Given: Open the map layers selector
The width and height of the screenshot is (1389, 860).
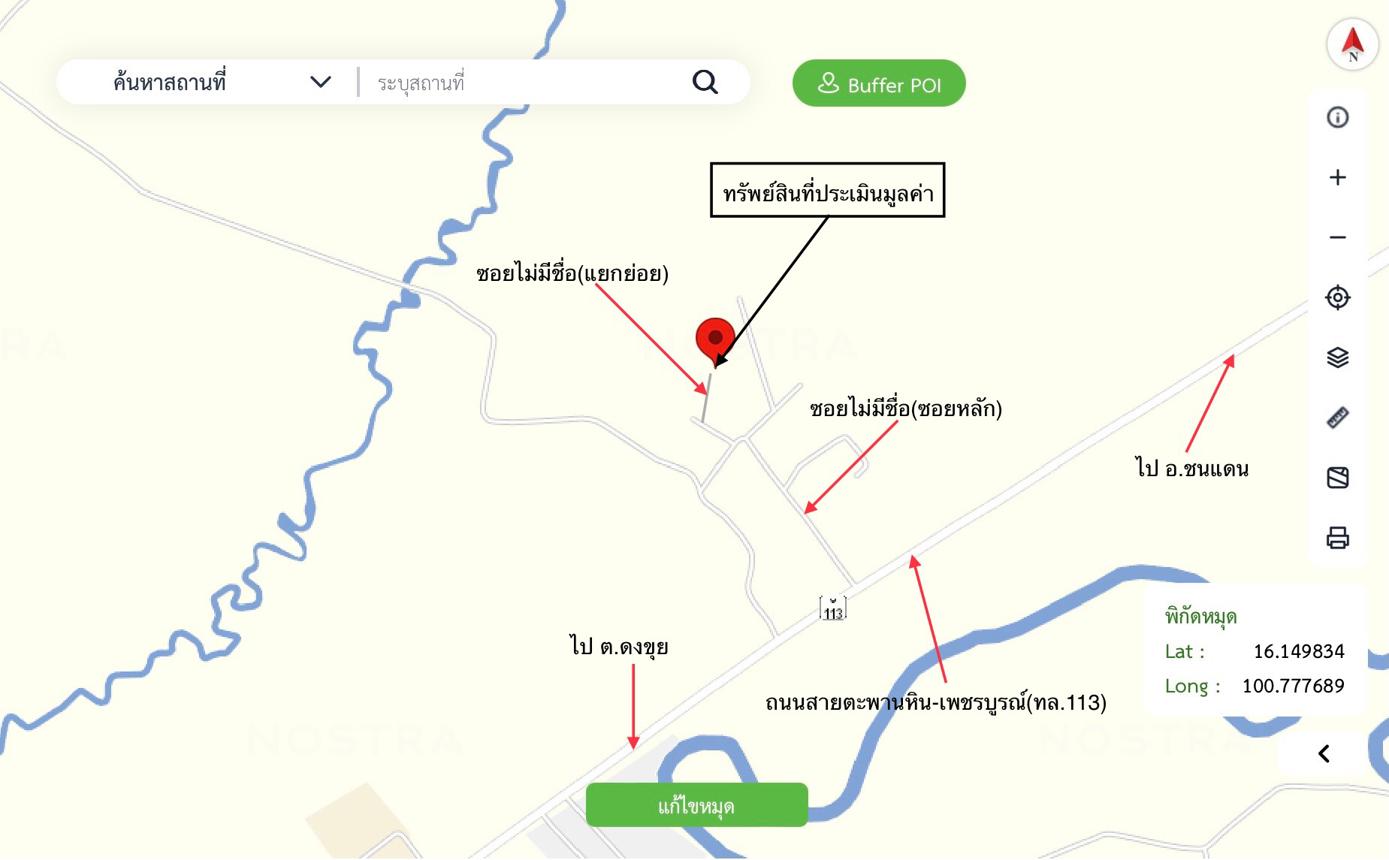Looking at the screenshot, I should 1337,358.
